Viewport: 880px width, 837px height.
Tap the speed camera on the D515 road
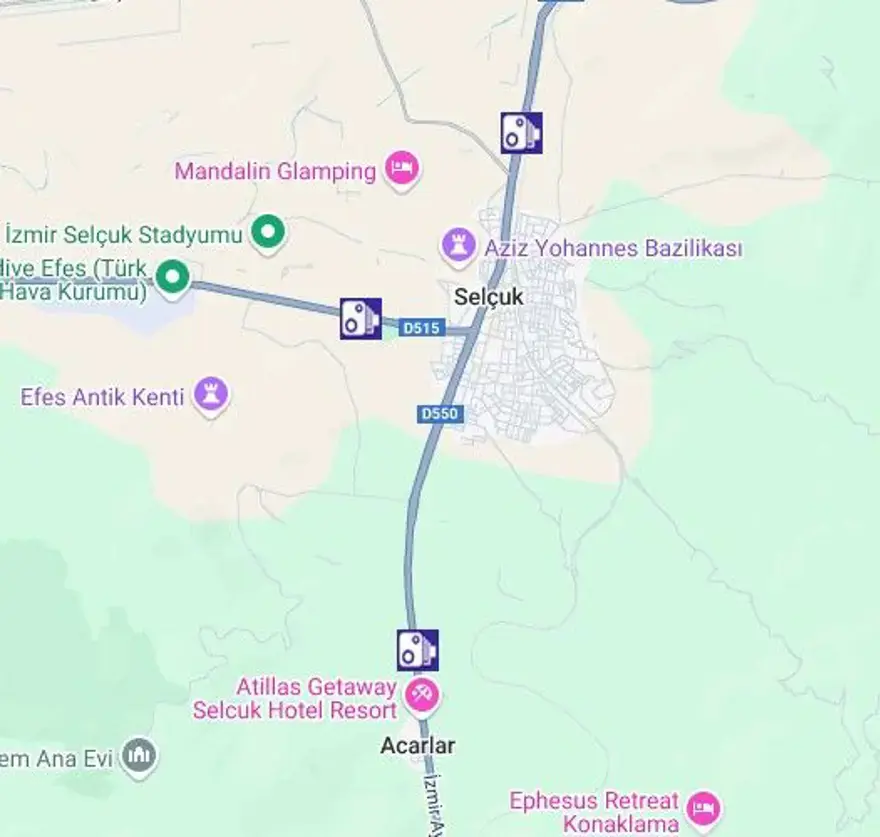click(x=360, y=318)
